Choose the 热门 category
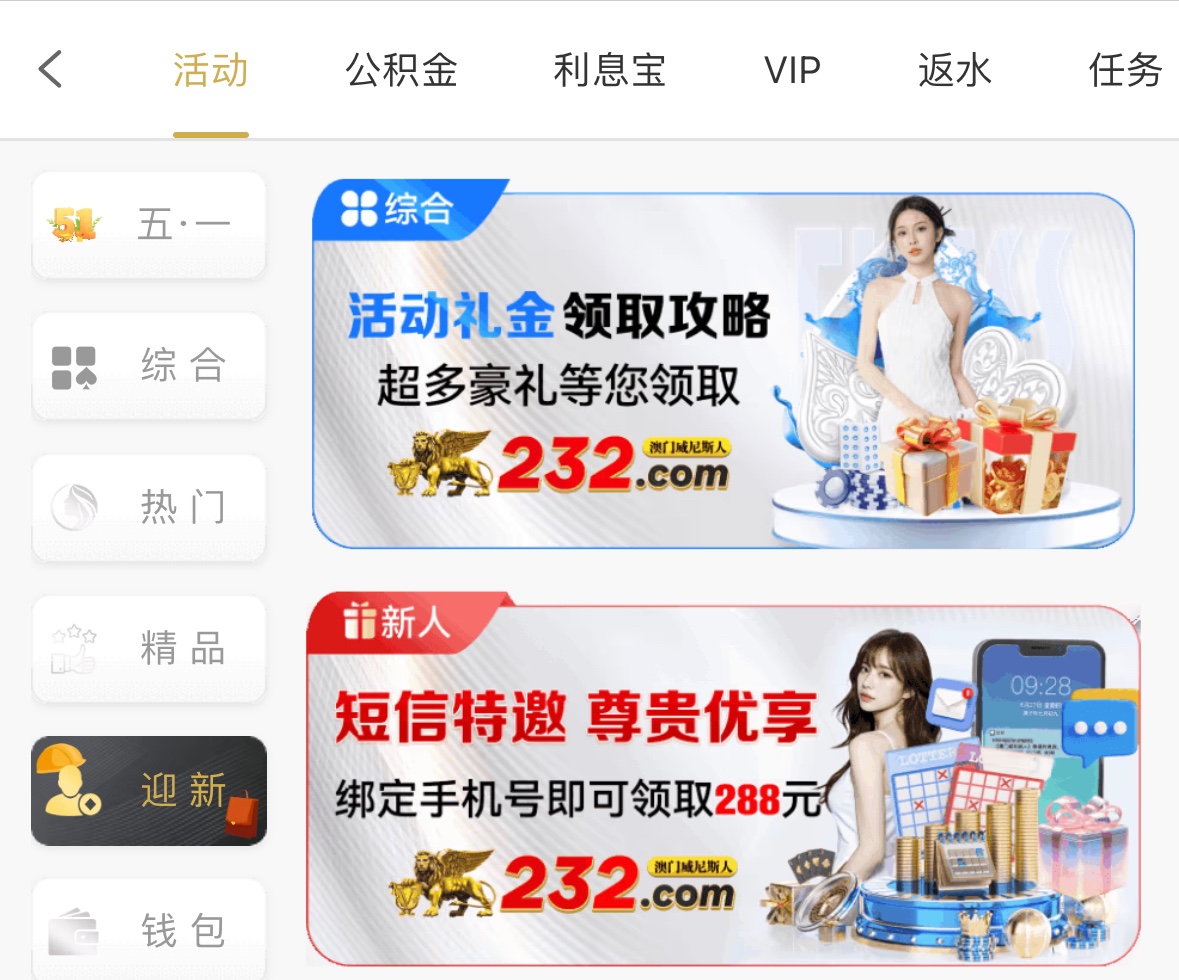 [149, 508]
